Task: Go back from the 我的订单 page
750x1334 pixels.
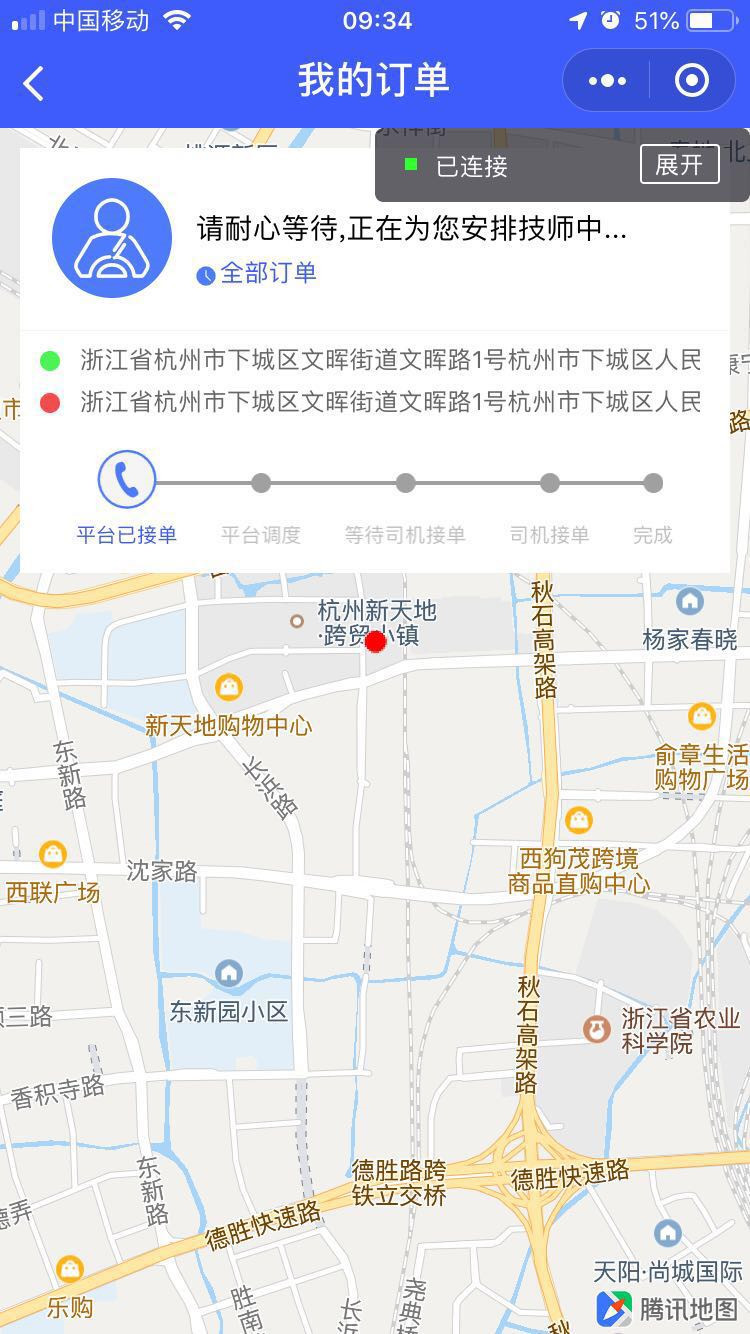Action: [x=34, y=83]
